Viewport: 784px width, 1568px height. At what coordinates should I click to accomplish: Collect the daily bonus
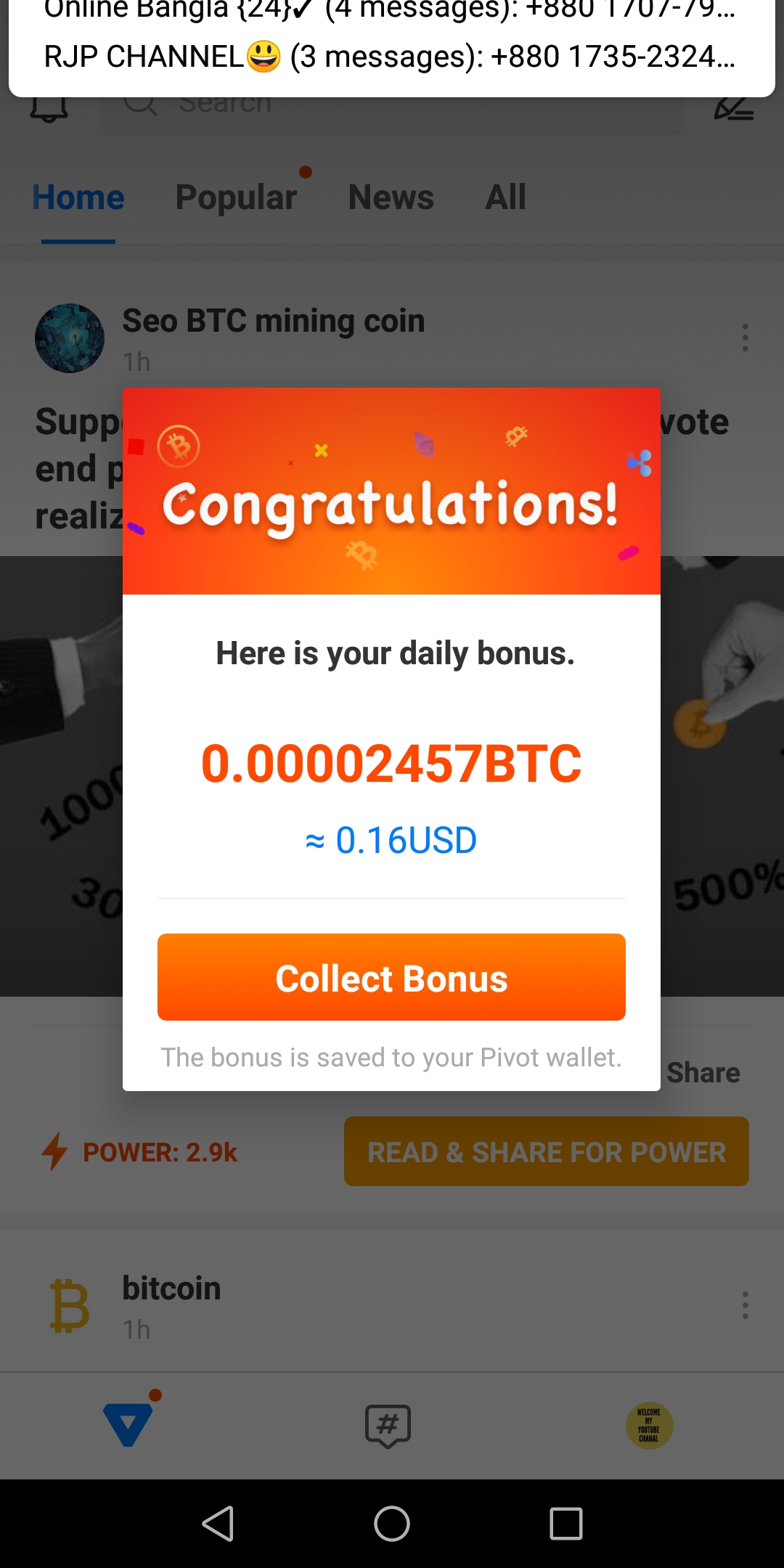tap(391, 977)
